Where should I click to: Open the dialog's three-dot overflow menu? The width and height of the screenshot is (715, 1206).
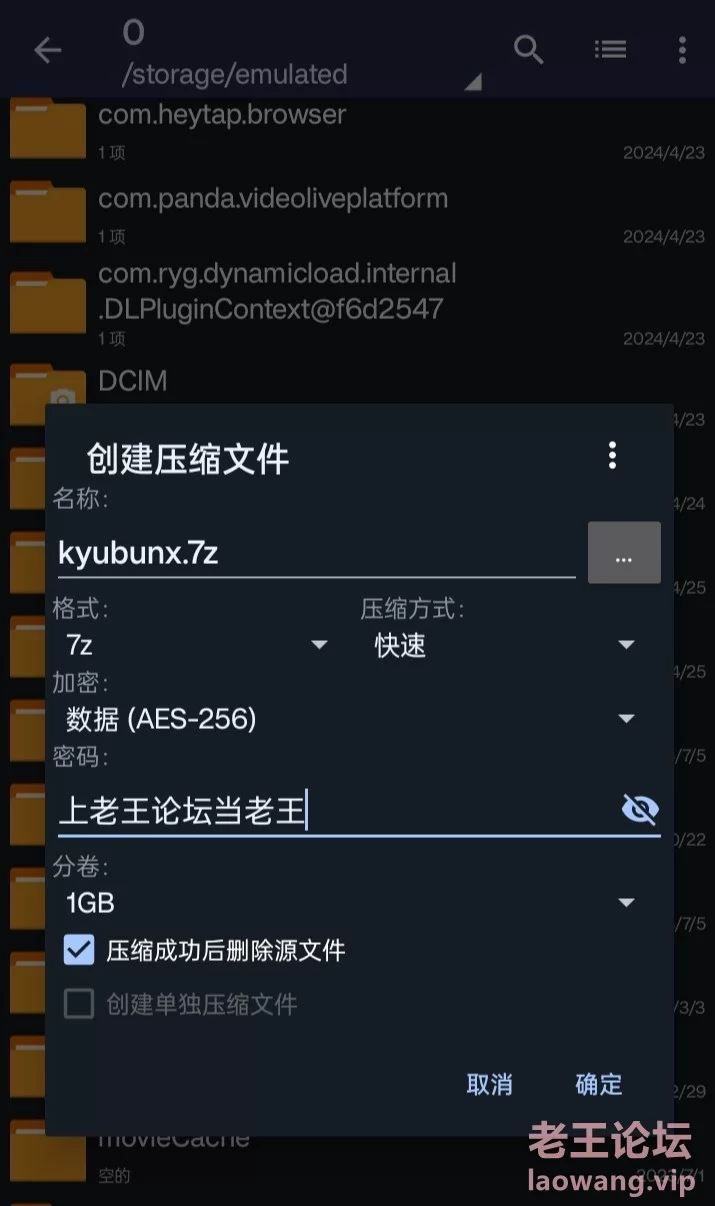tap(612, 456)
